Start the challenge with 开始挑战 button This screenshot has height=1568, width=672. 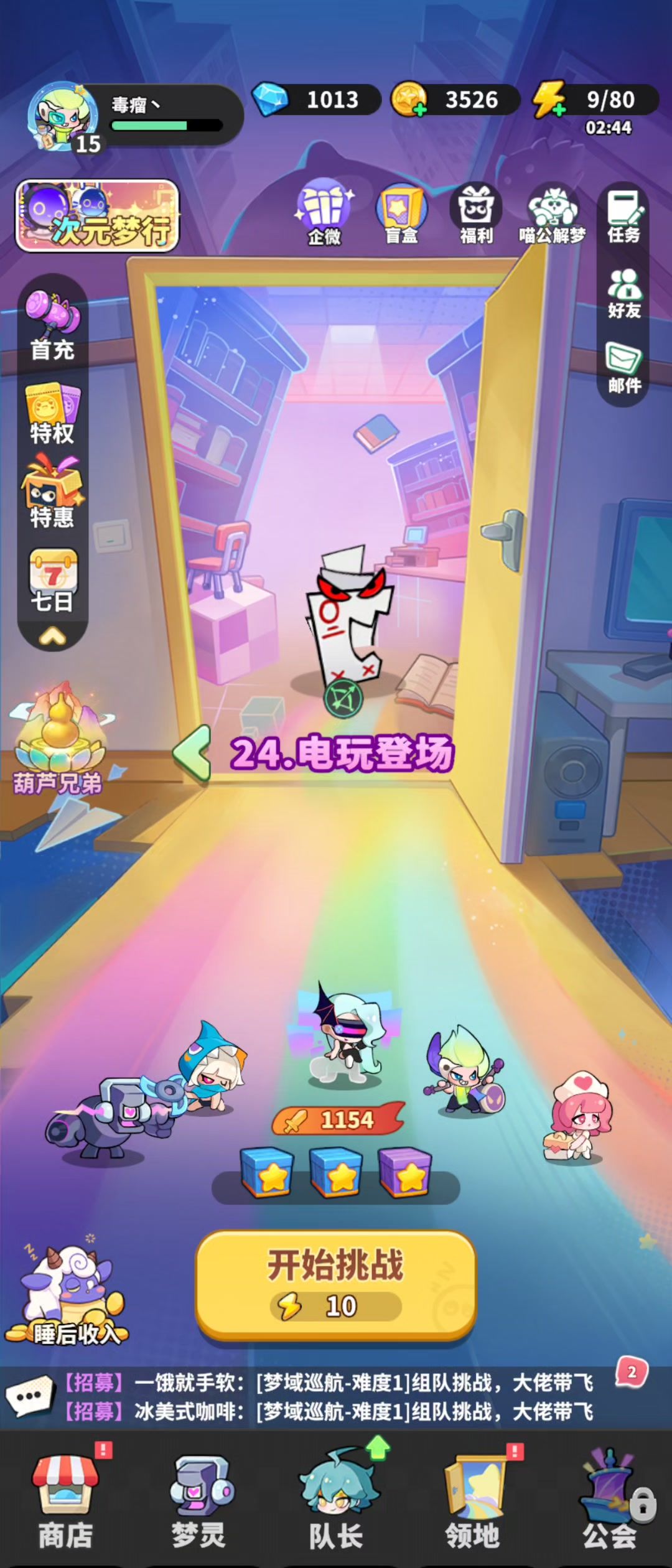click(336, 1284)
